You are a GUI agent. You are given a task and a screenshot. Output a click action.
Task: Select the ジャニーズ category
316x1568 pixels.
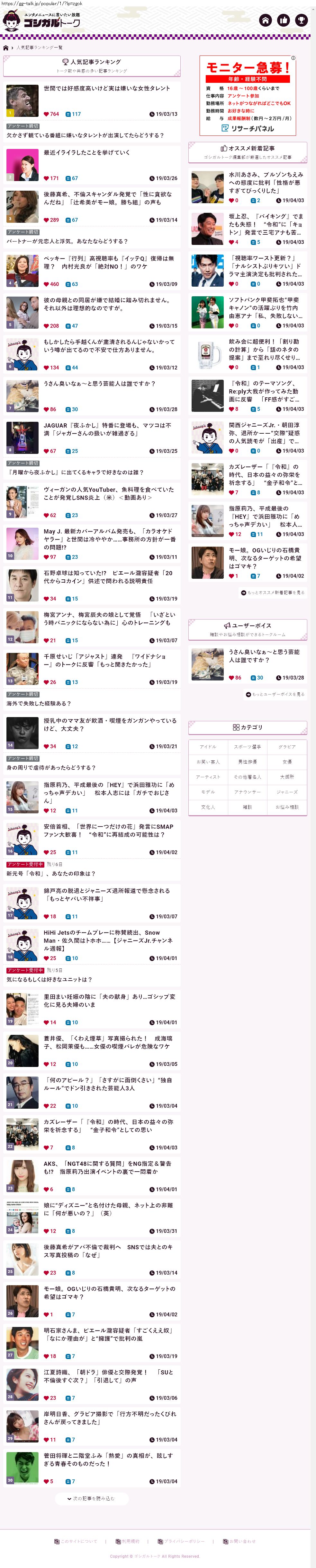point(287,792)
